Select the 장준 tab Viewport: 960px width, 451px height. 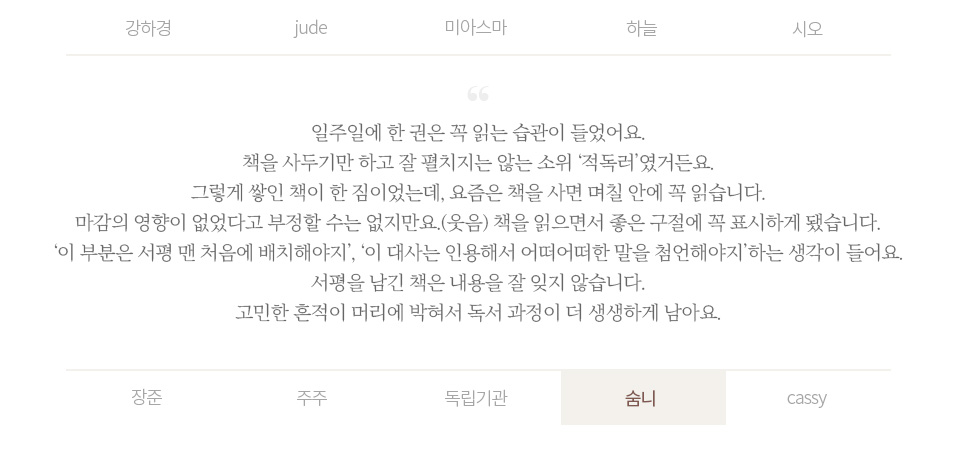(x=147, y=398)
